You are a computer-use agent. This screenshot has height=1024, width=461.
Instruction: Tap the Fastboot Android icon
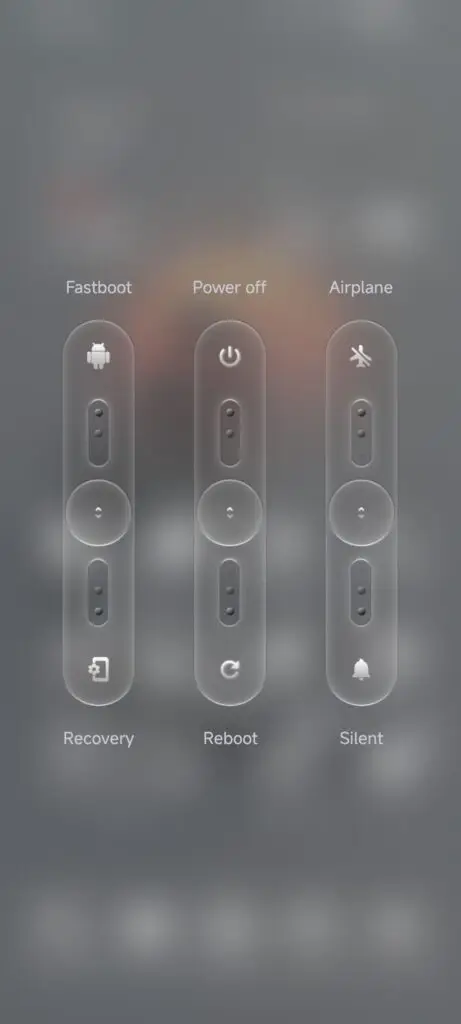pos(99,357)
